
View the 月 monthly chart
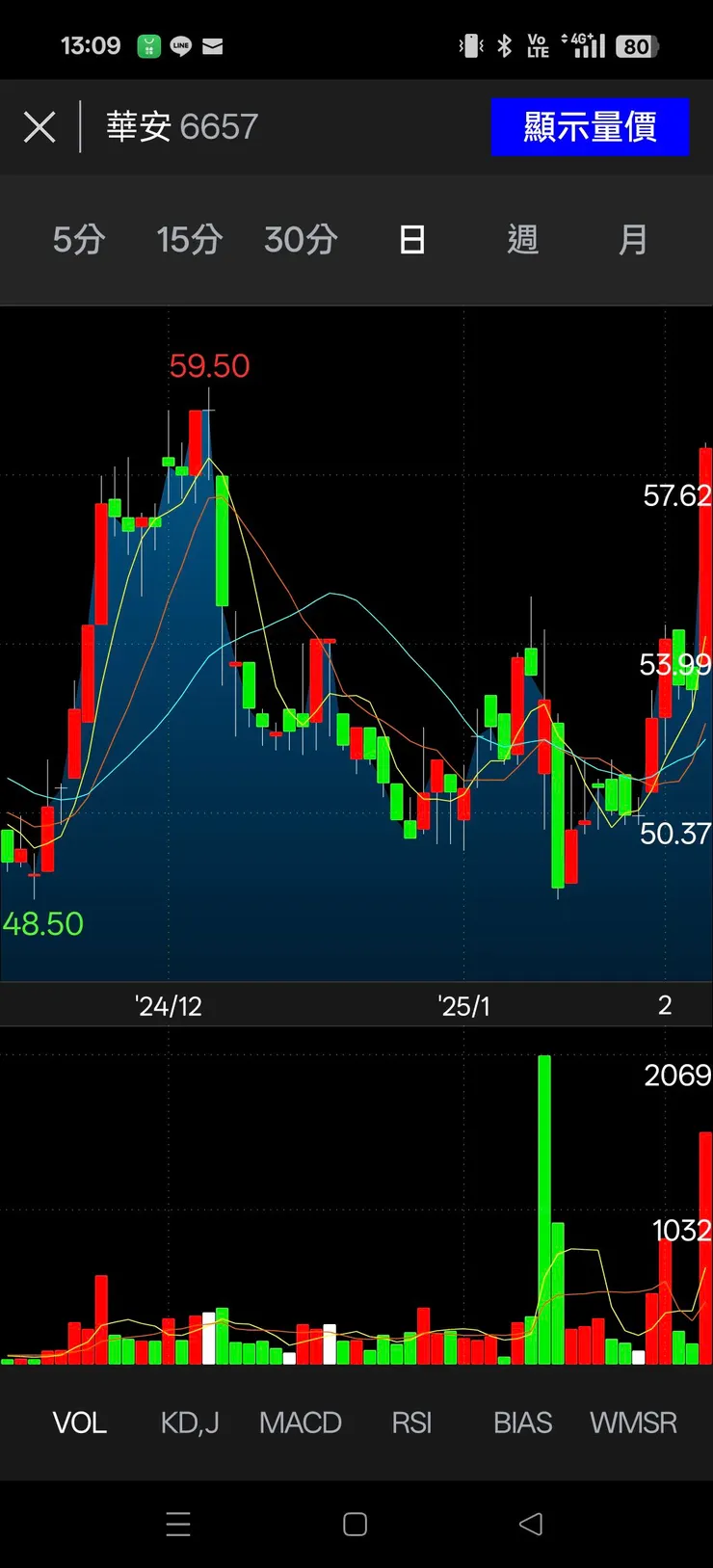coord(633,239)
